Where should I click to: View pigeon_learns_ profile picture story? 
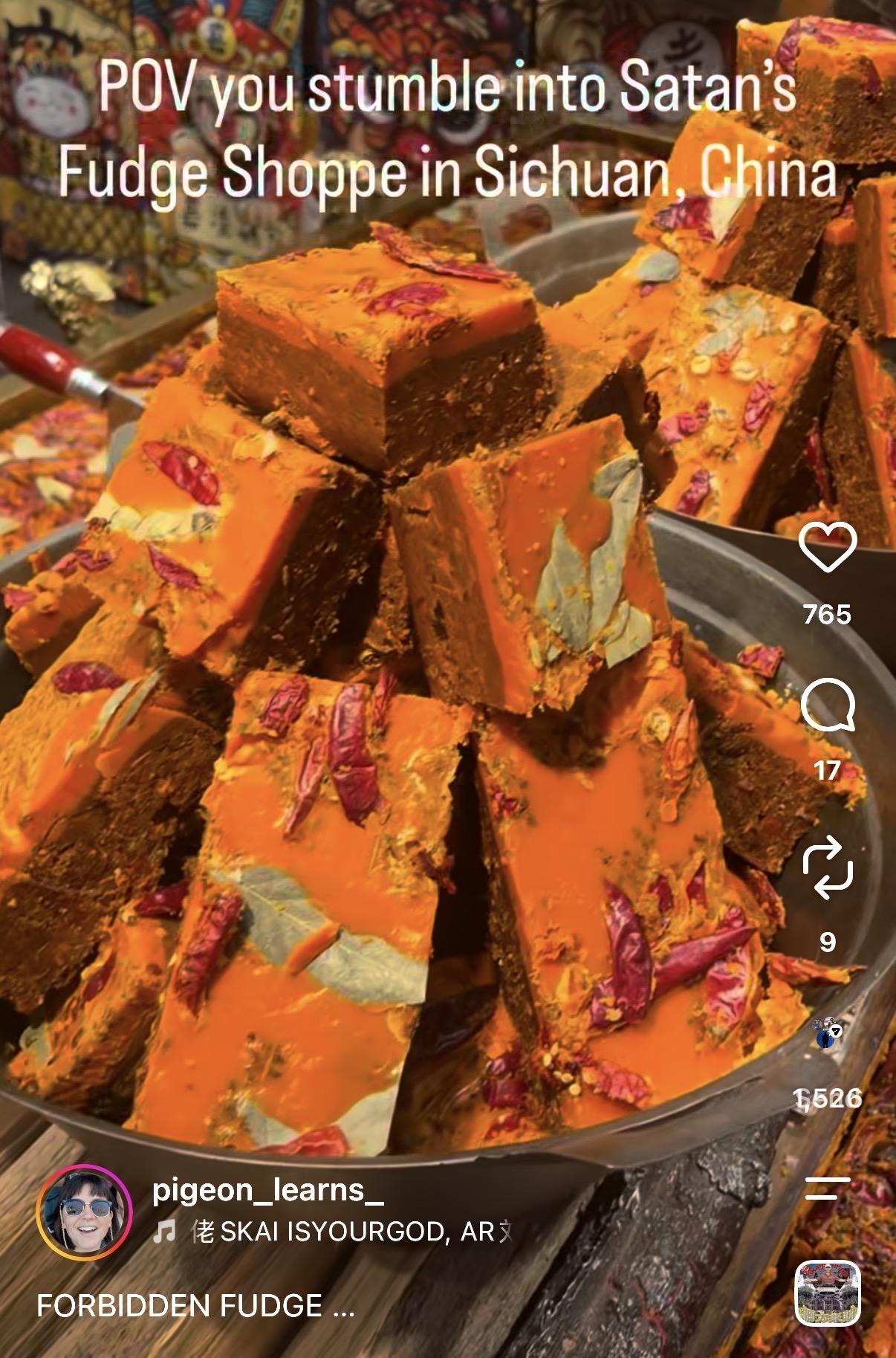[x=84, y=1213]
